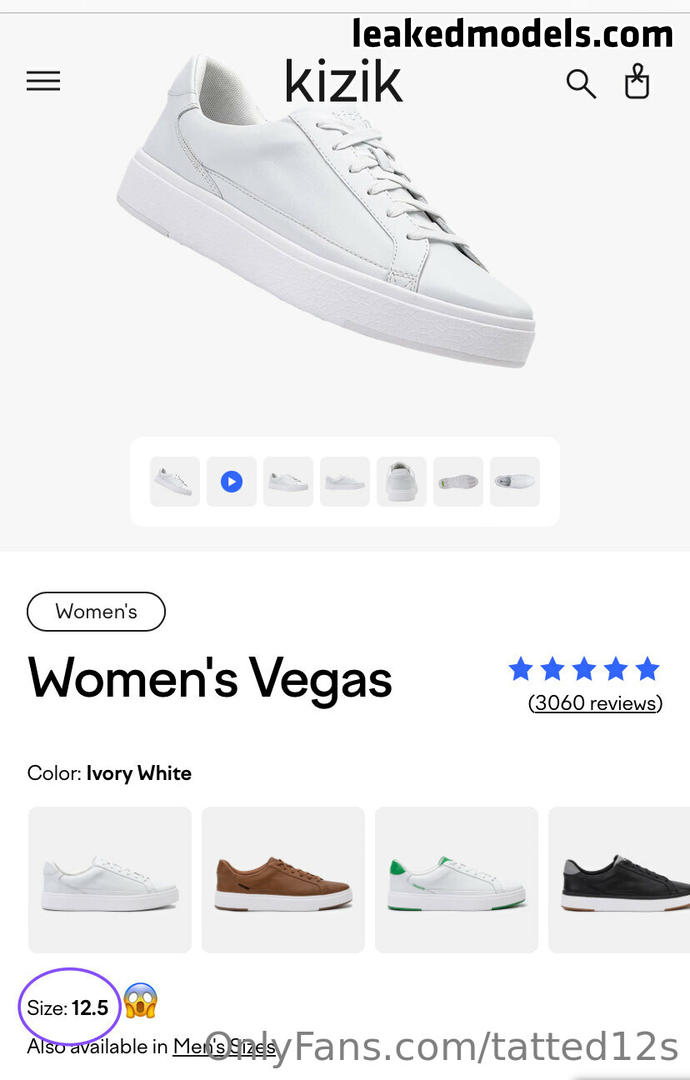
Task: Choose the brown leather color option
Action: [x=283, y=880]
